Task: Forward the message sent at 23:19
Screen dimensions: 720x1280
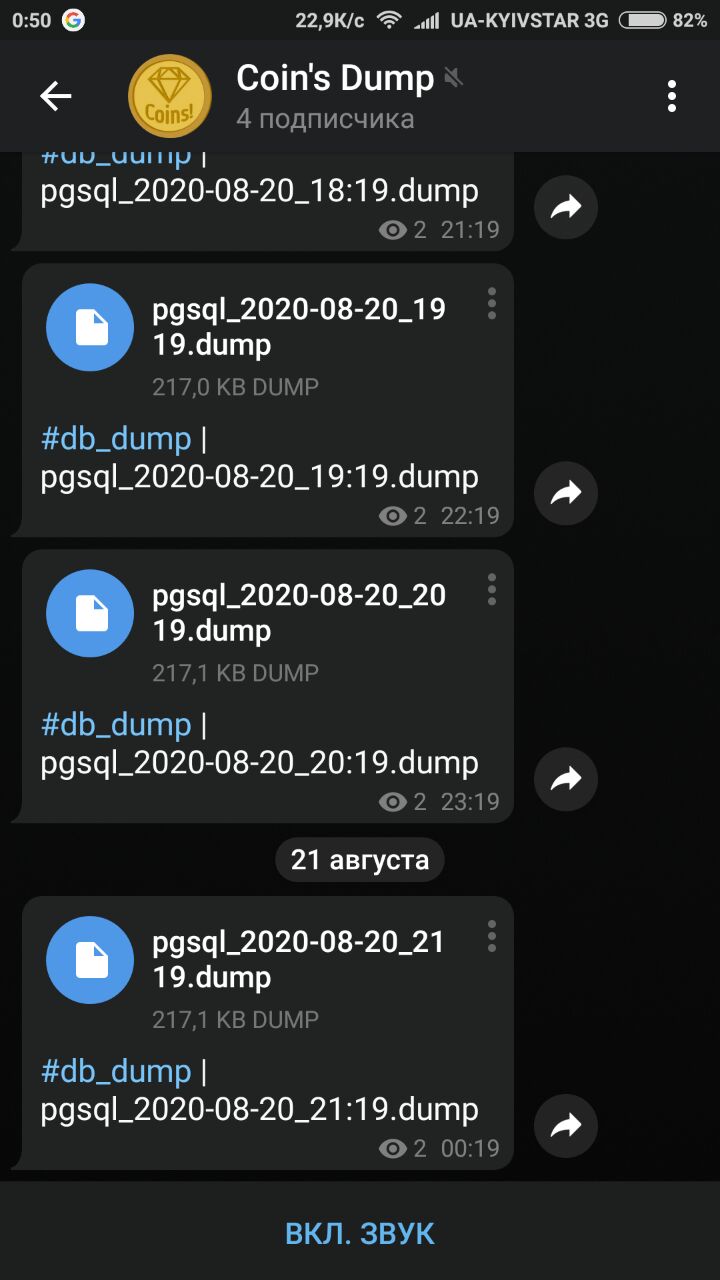Action: point(566,779)
